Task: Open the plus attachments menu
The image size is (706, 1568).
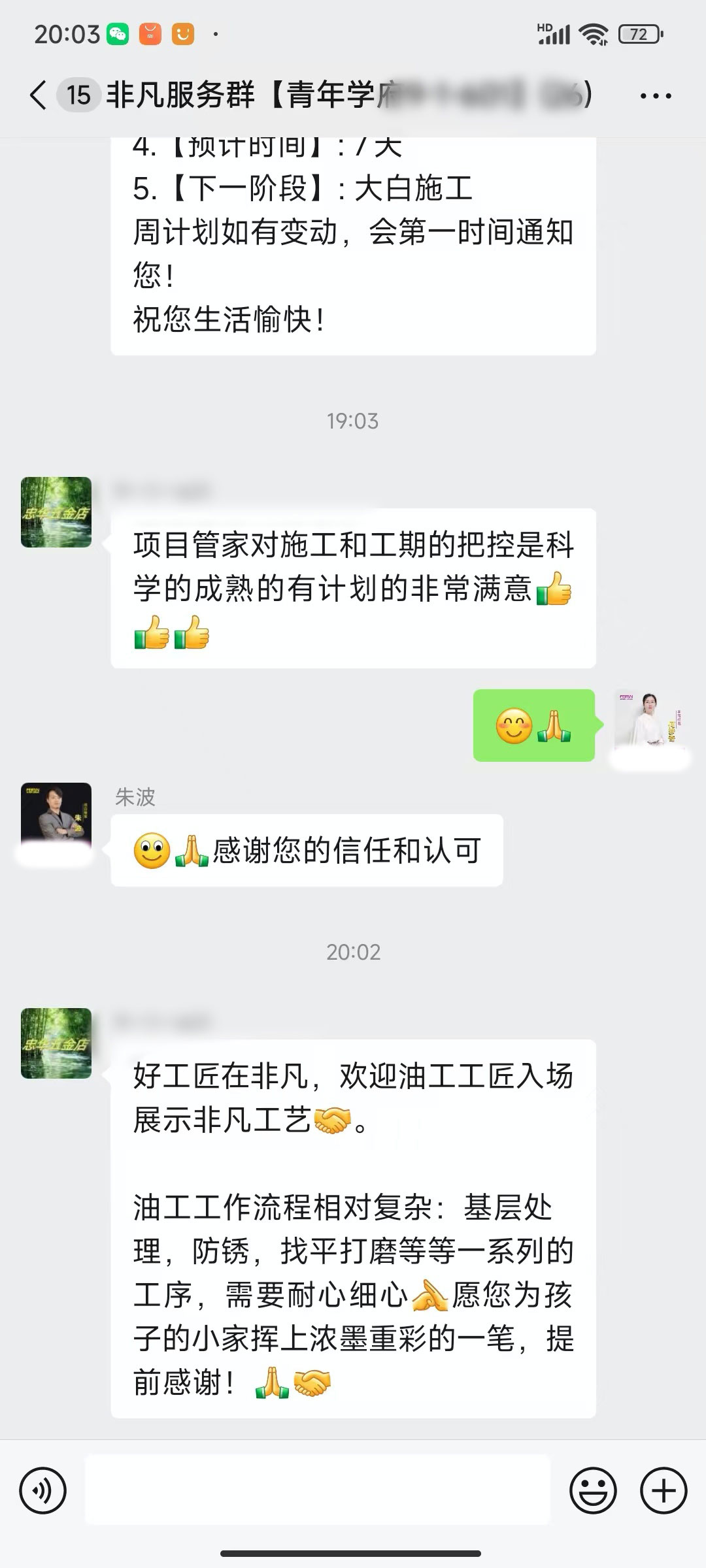Action: (x=664, y=1490)
